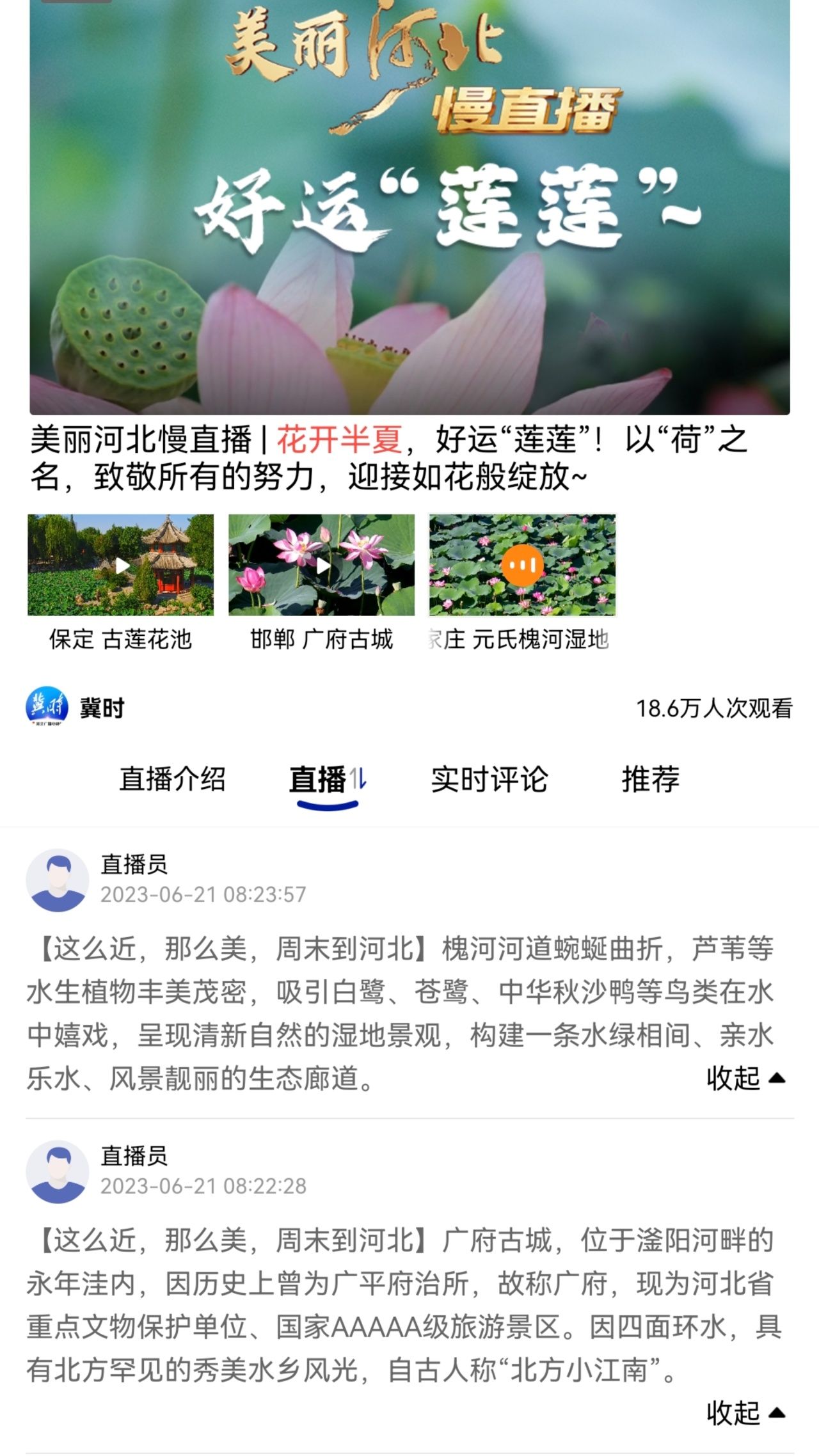Open the 冀时 publisher profile
The width and height of the screenshot is (819, 1456).
pos(76,708)
